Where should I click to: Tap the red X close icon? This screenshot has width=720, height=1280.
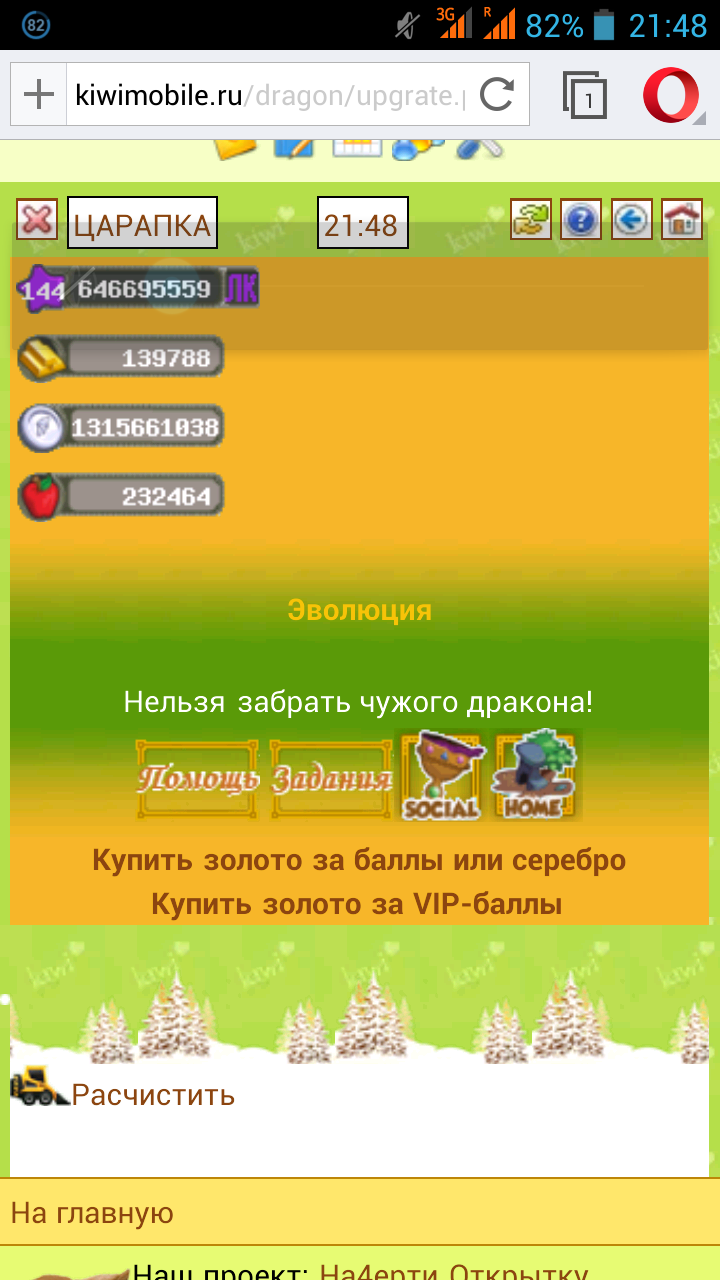pyautogui.click(x=38, y=219)
